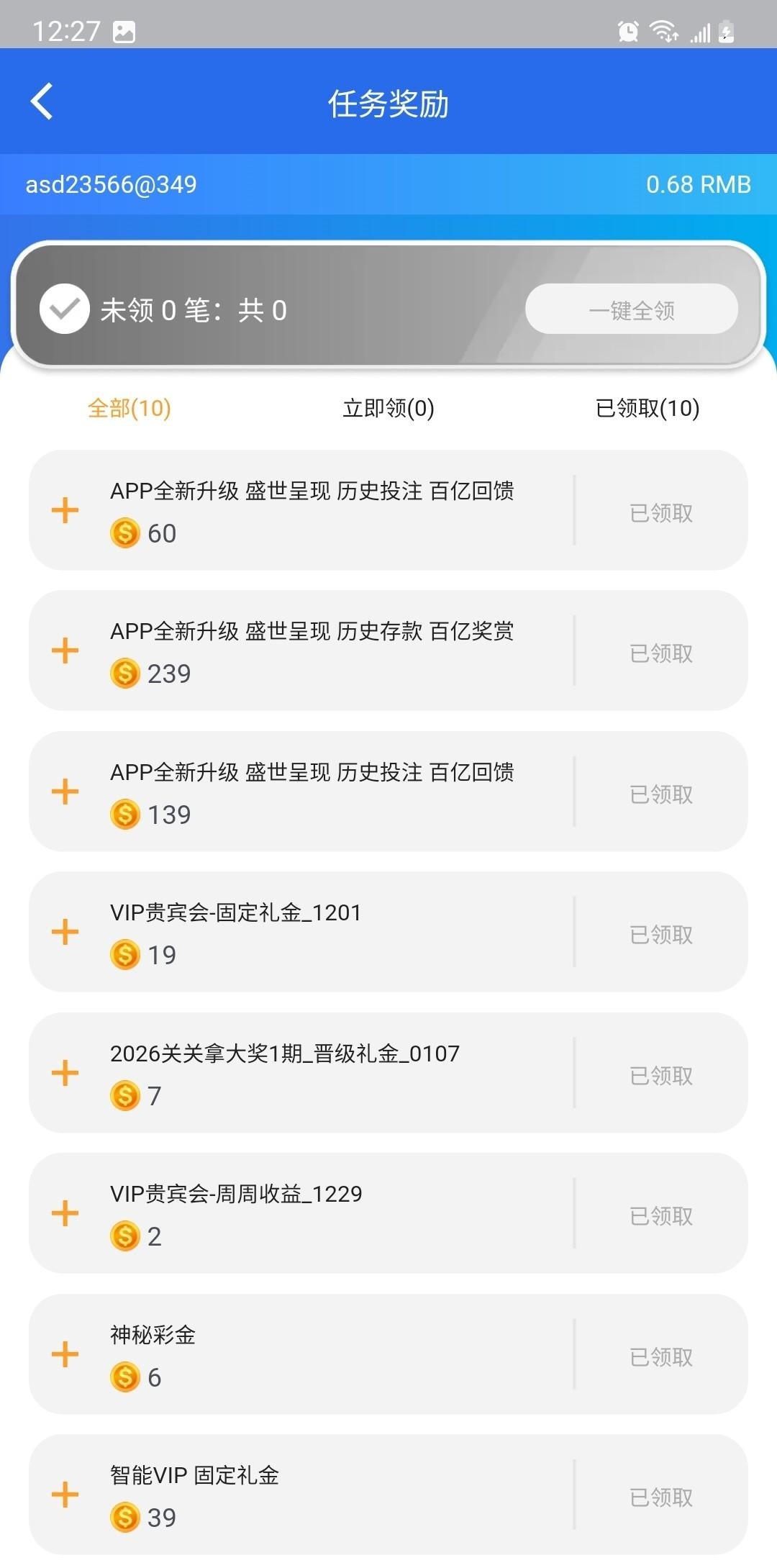Expand the 神秘彩金 reward
This screenshot has width=777, height=1568.
[65, 1354]
